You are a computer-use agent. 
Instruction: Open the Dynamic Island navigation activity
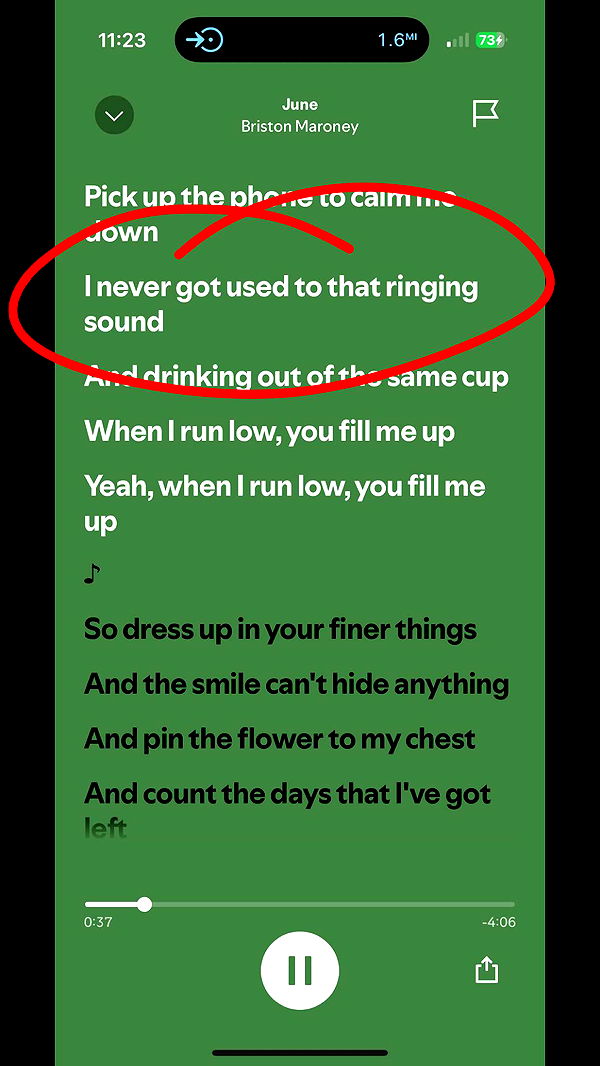tap(300, 40)
